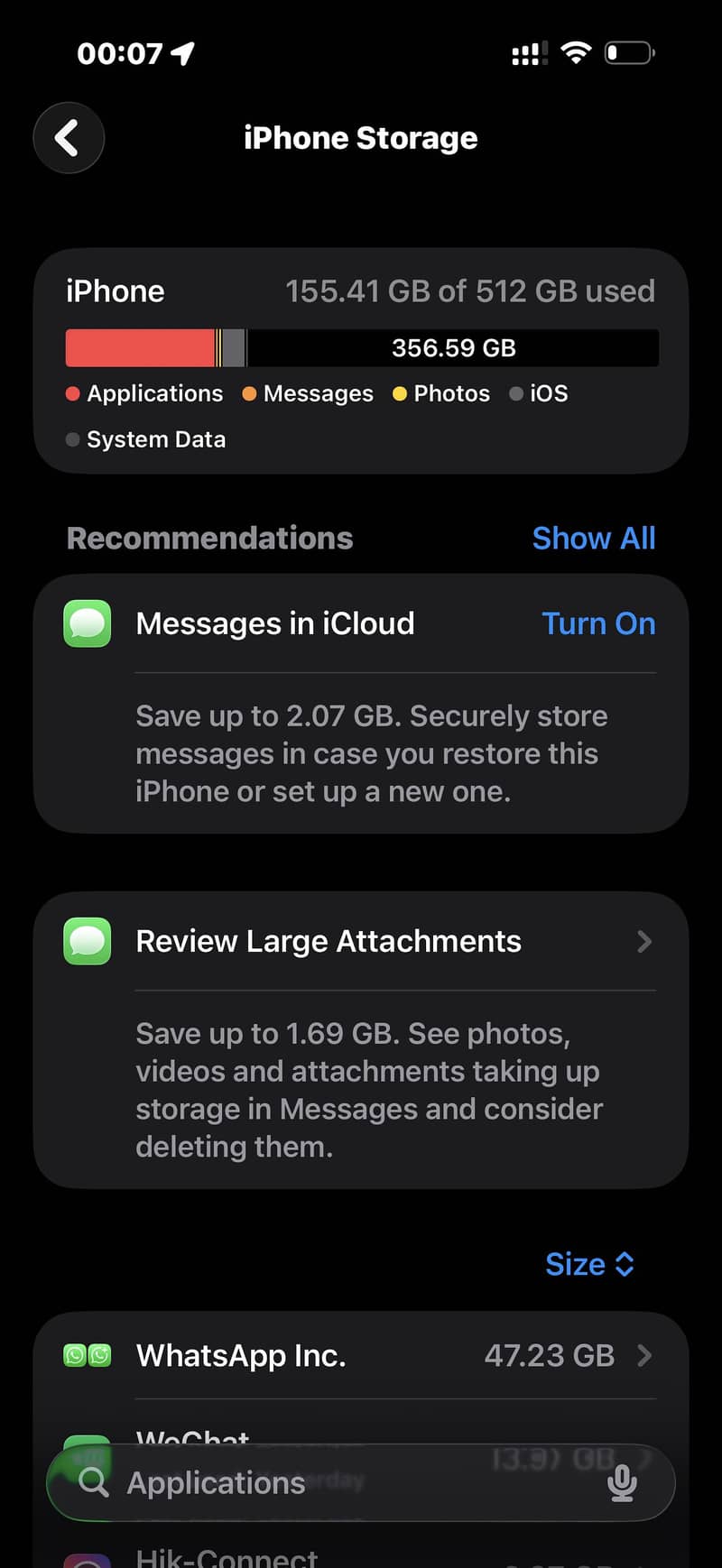Image resolution: width=722 pixels, height=1568 pixels.
Task: Start voice dictation with the microphone
Action: [622, 1482]
